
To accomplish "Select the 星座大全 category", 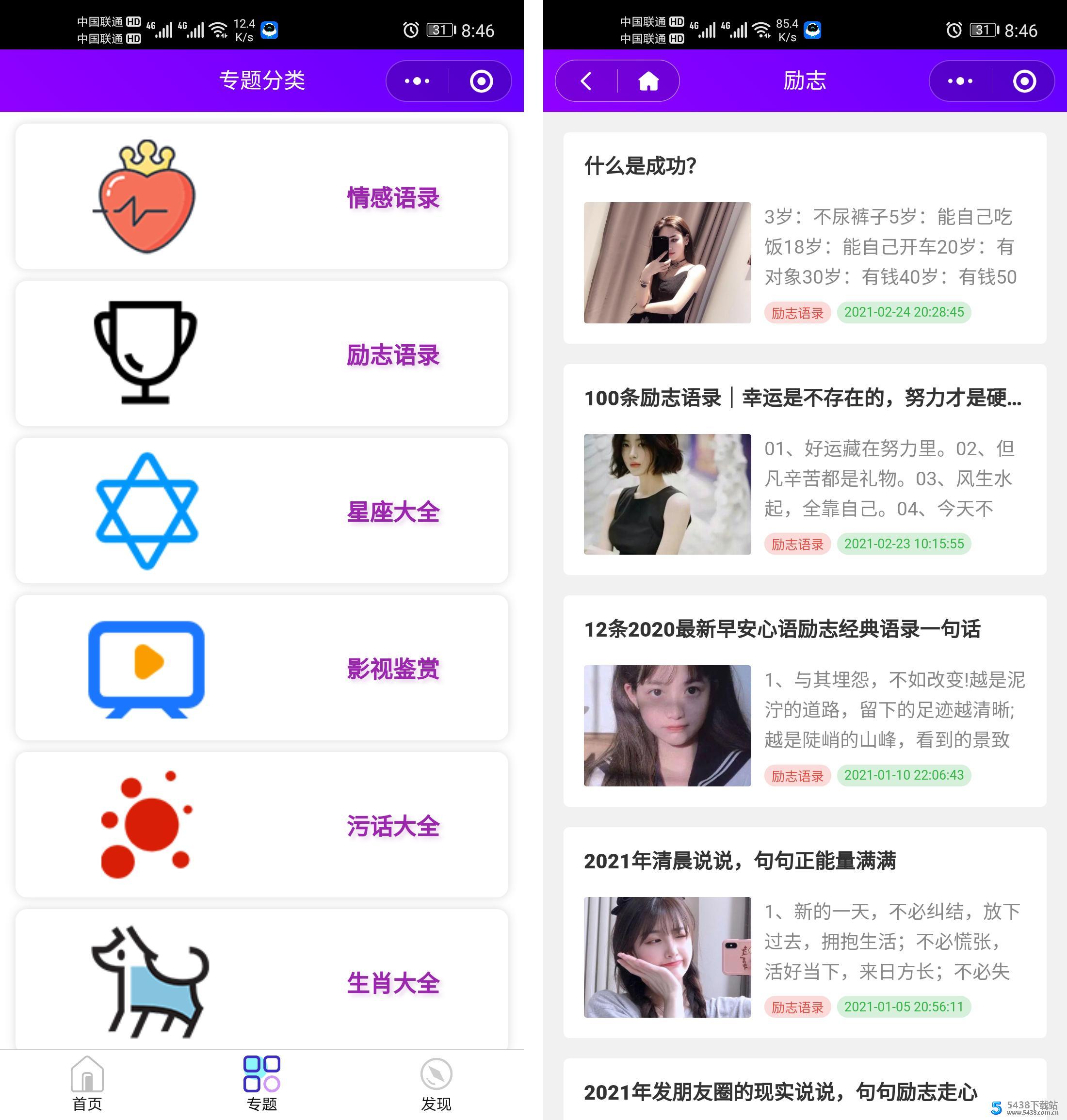I will [x=261, y=511].
